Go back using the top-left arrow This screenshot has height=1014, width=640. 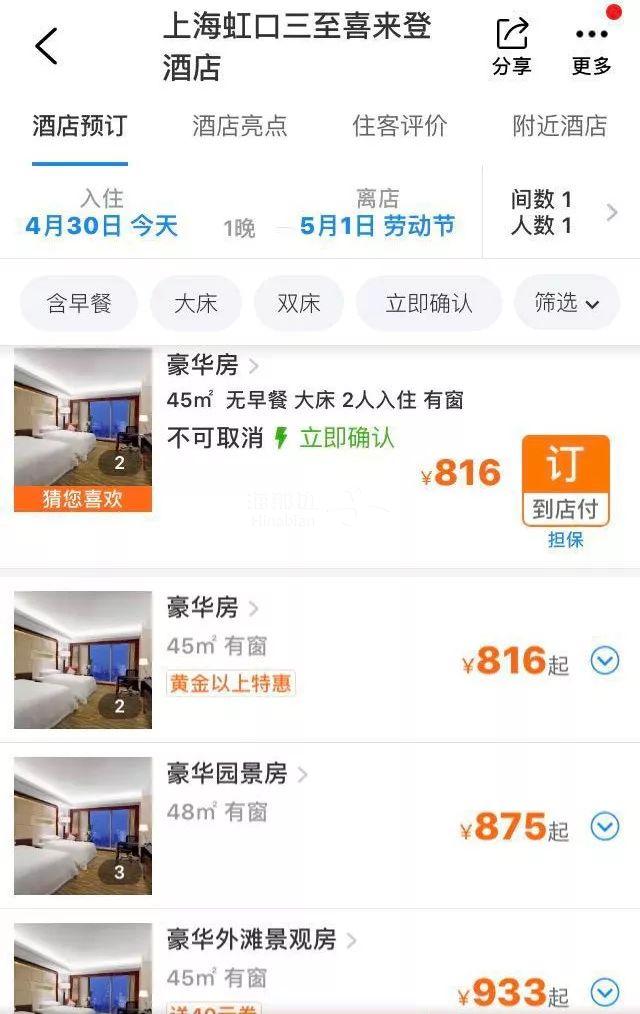pyautogui.click(x=46, y=46)
